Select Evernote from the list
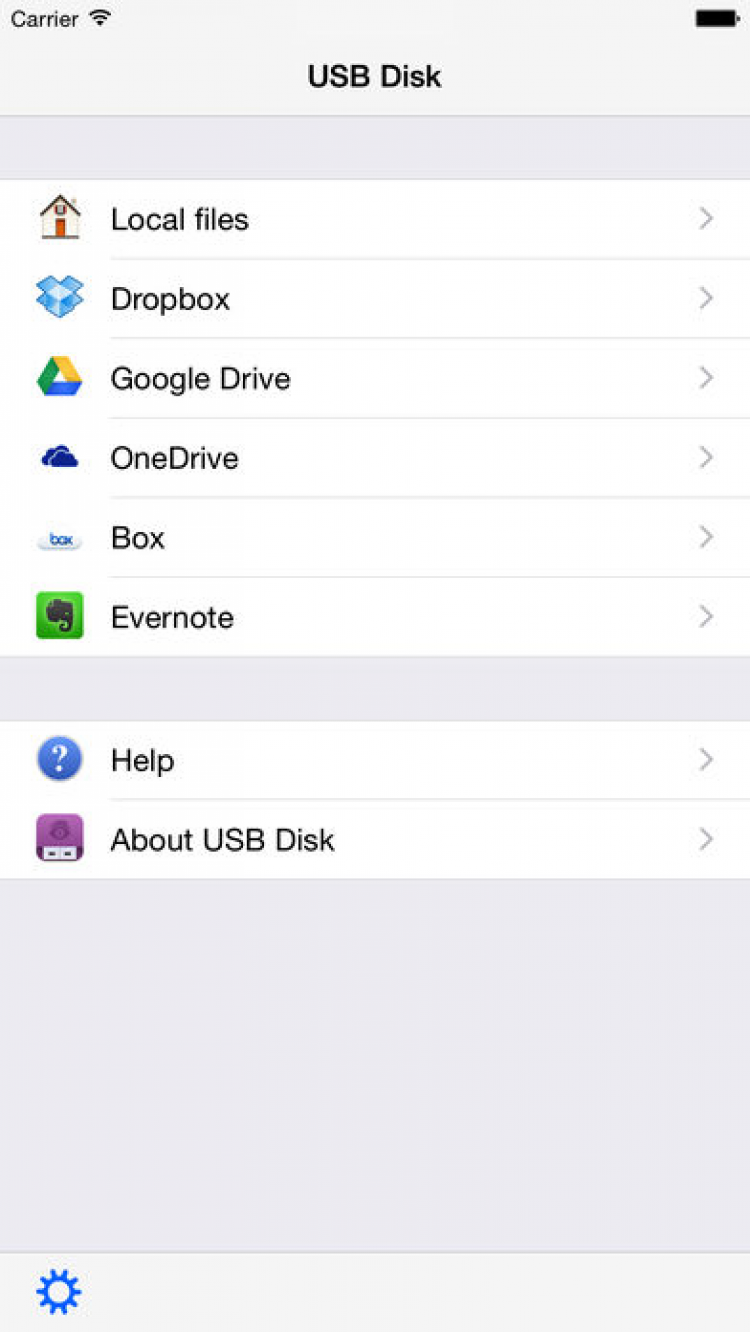 pos(375,617)
